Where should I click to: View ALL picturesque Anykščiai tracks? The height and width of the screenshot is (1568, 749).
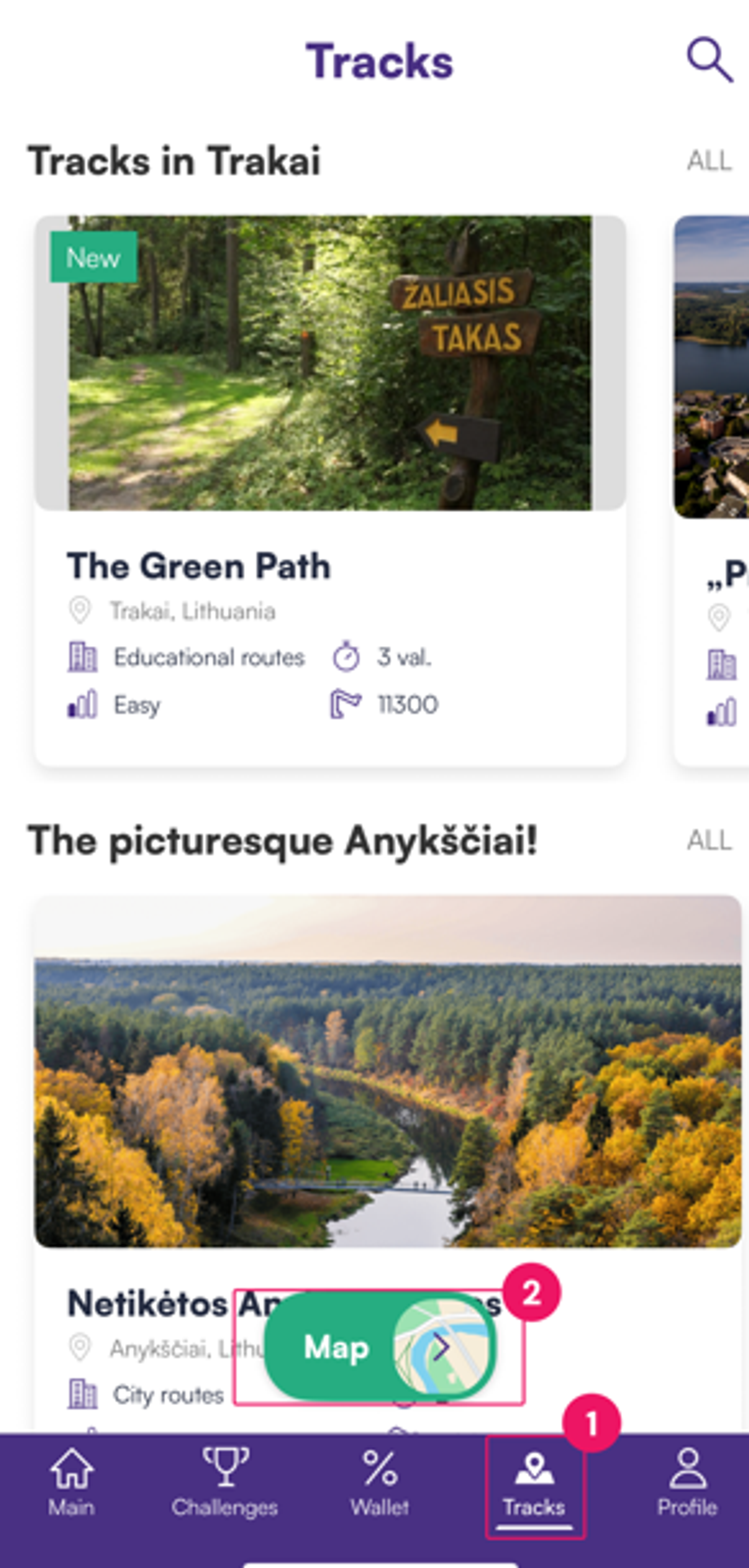[708, 840]
